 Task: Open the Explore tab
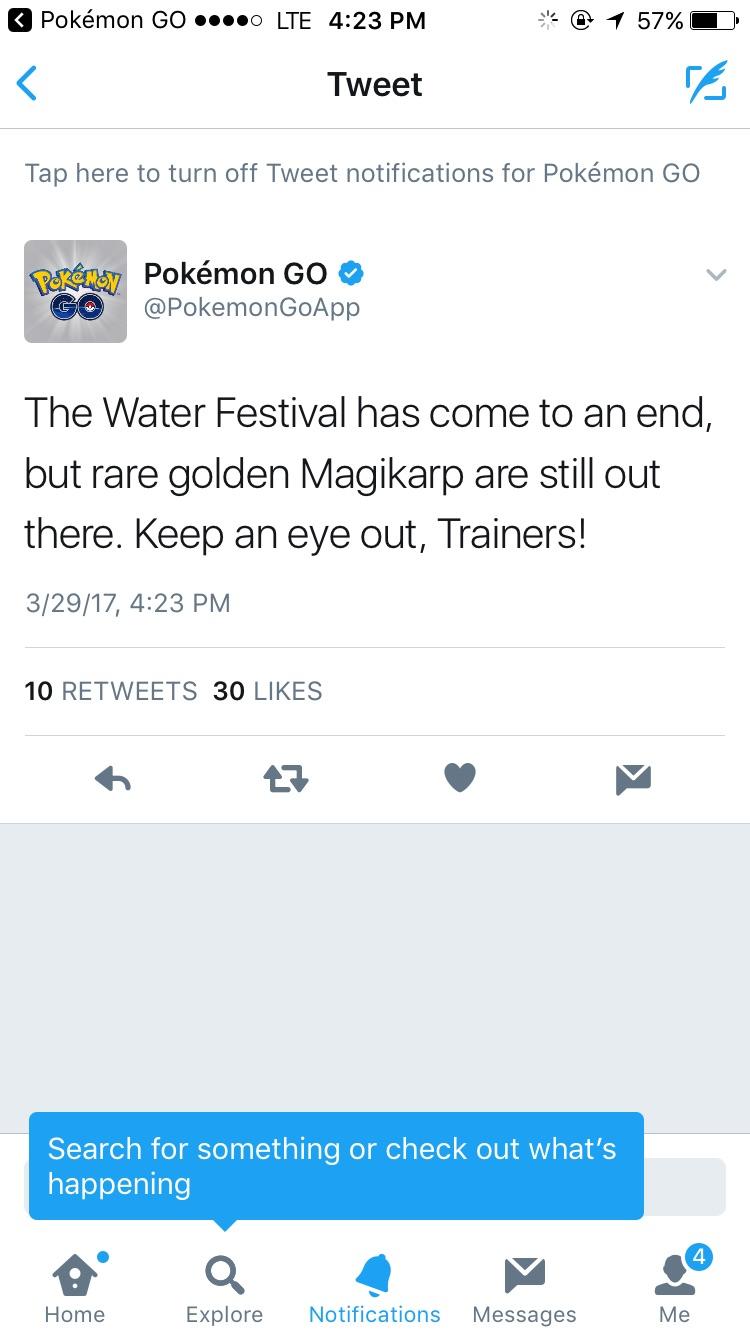[x=224, y=1288]
